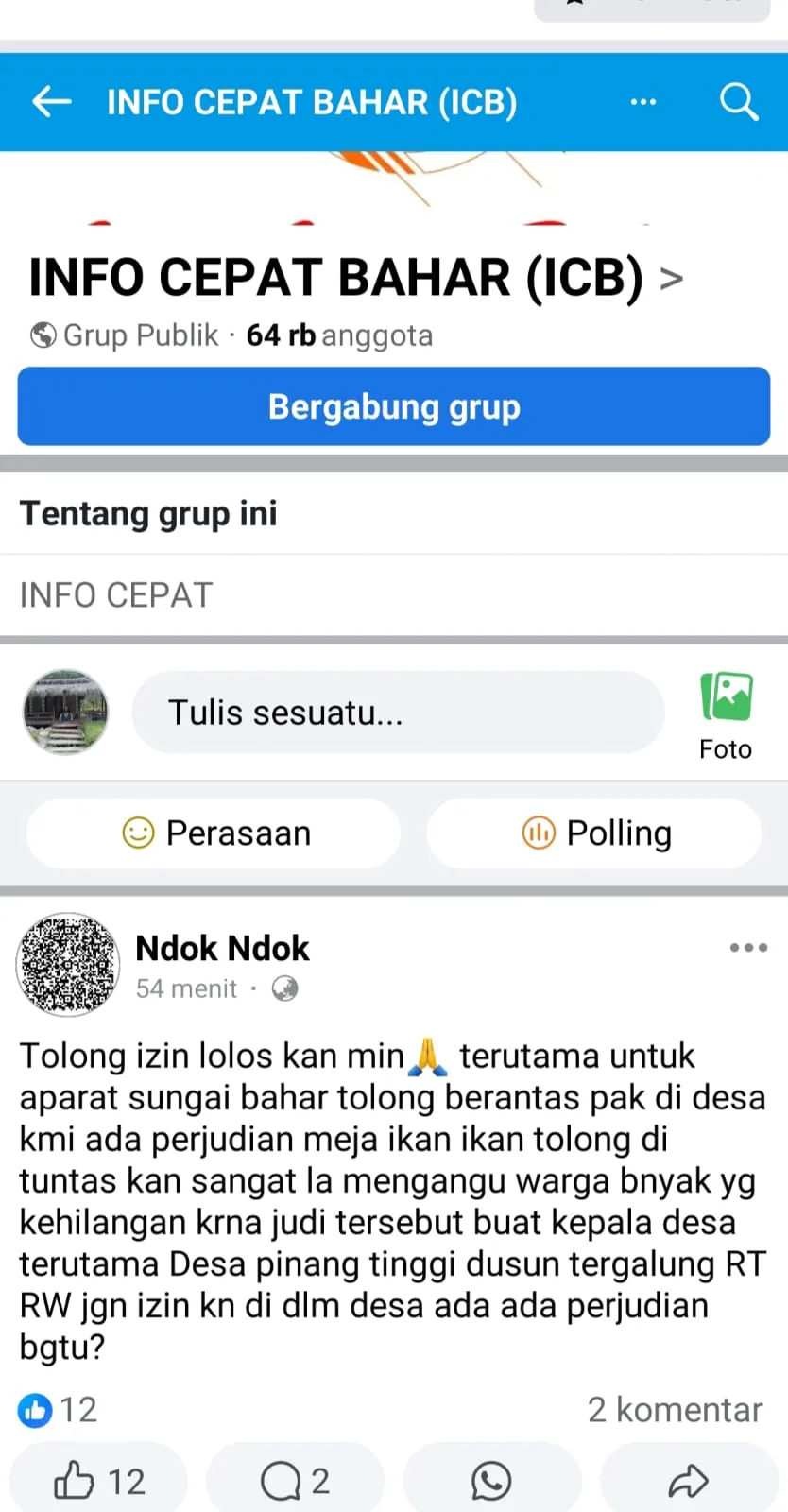Open the INFO CEPAT BAHAR (ICB) group details
The image size is (788, 1512).
[355, 277]
